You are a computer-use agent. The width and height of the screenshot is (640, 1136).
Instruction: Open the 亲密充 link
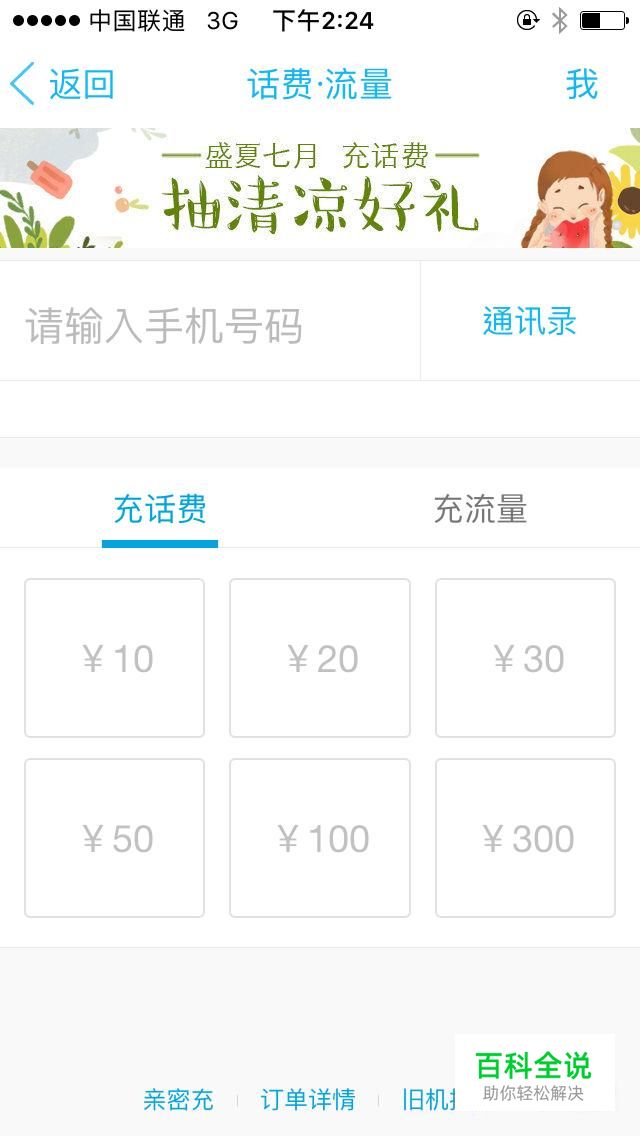click(x=178, y=1100)
